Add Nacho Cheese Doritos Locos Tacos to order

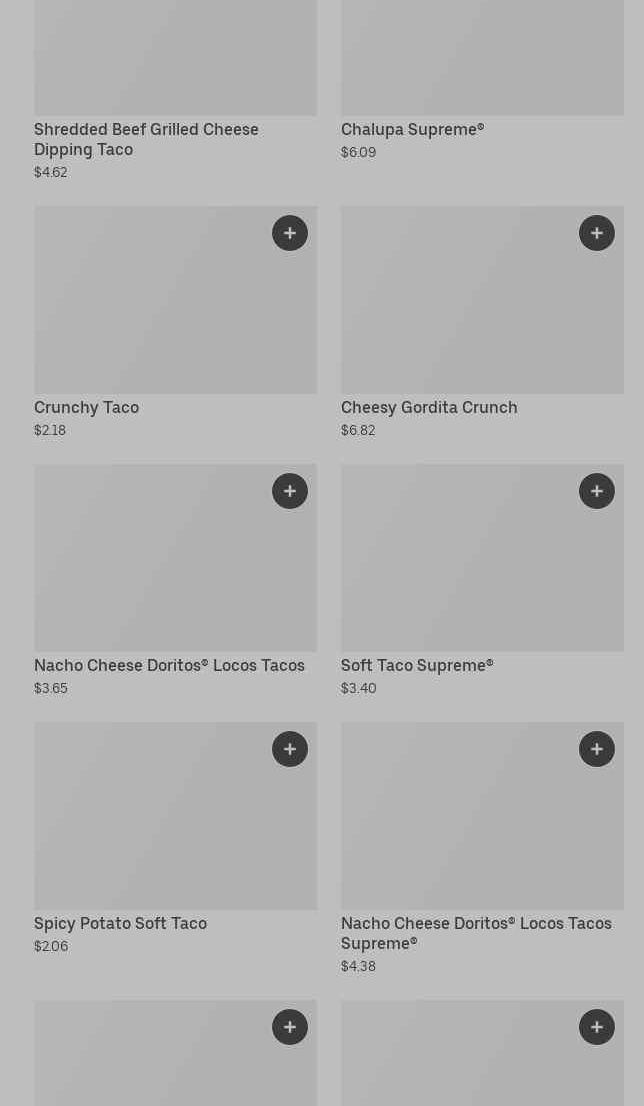click(x=290, y=491)
